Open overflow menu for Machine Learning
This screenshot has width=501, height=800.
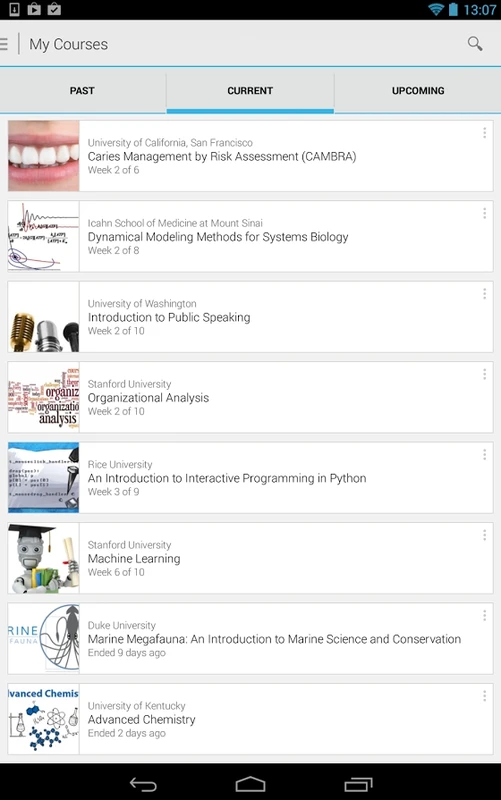point(484,535)
